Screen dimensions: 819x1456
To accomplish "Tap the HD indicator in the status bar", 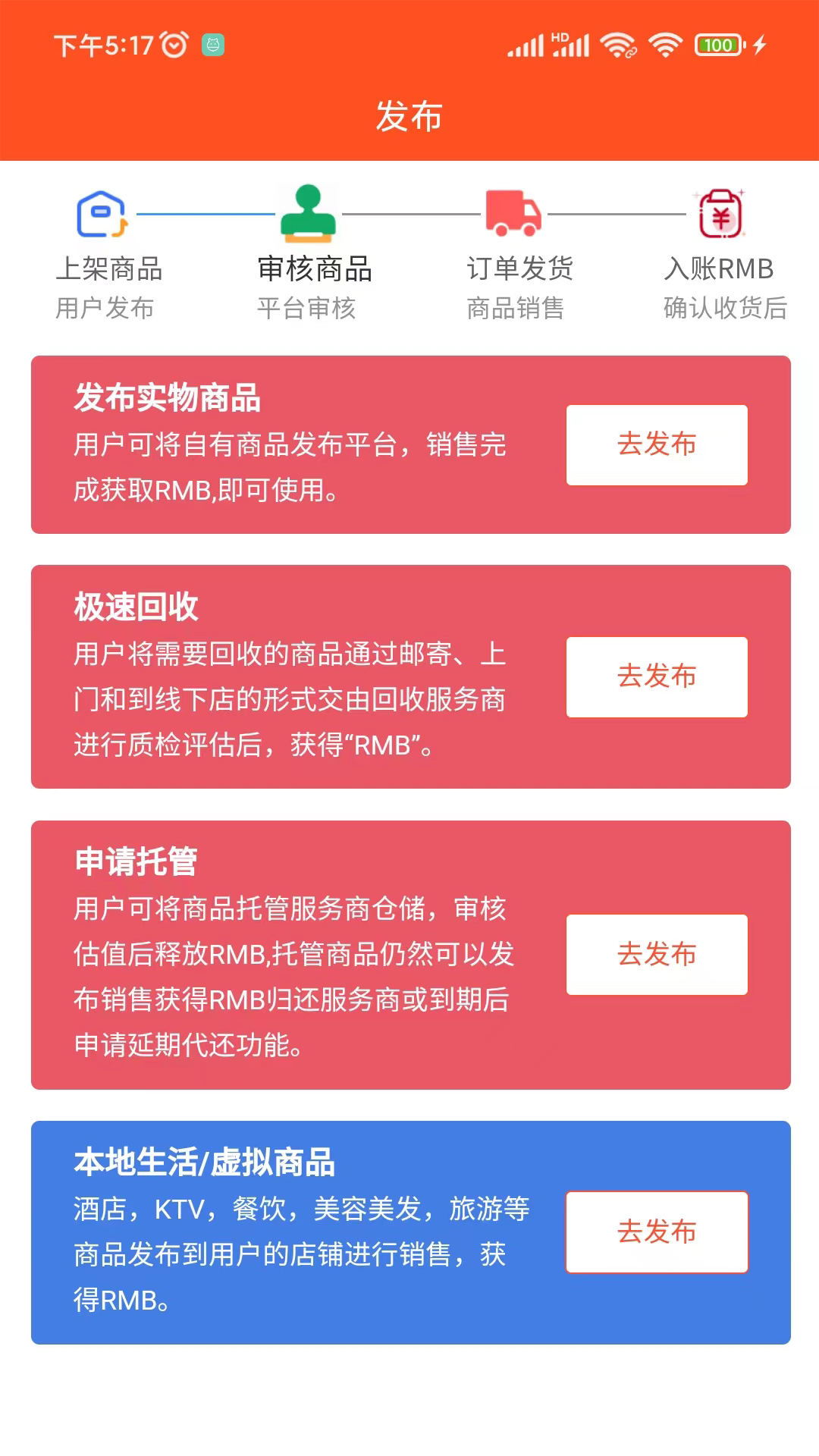I will click(558, 34).
